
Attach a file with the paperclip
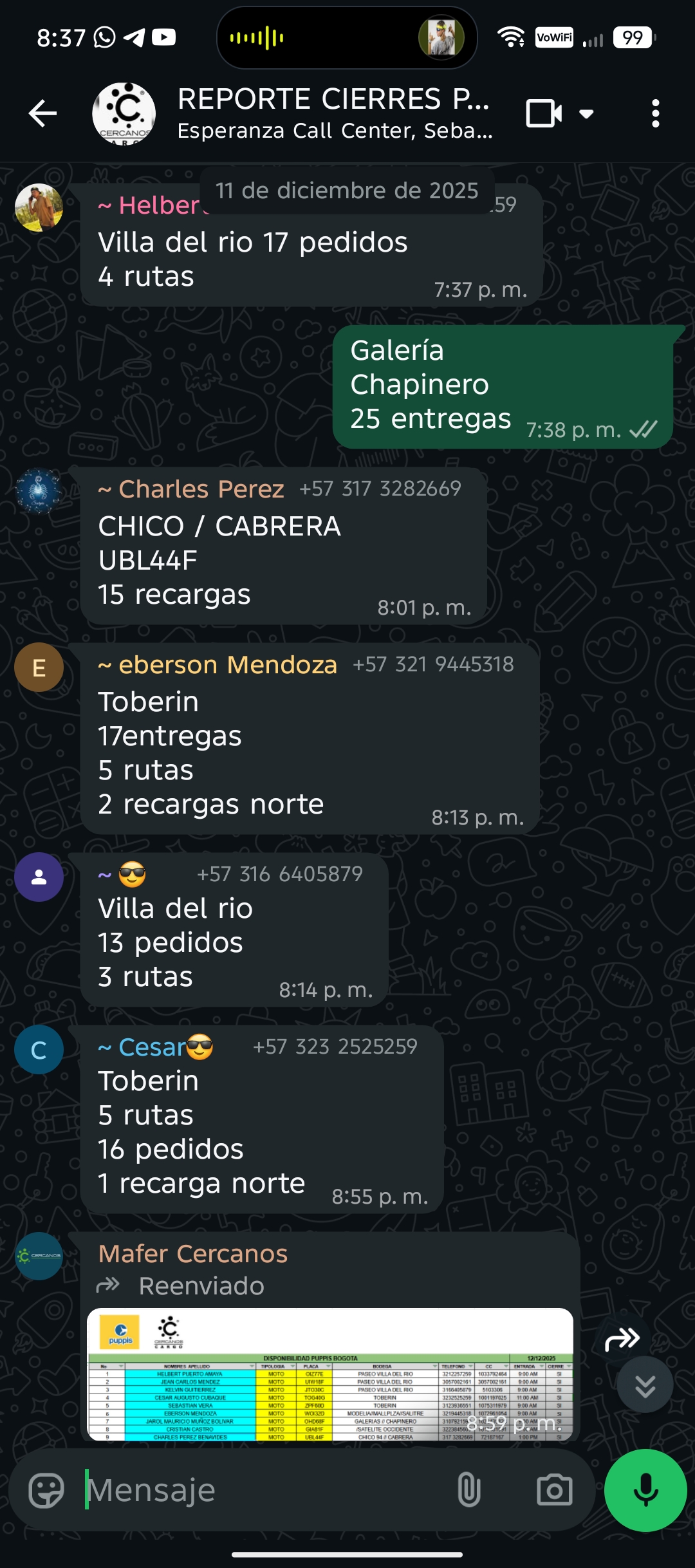click(468, 1490)
